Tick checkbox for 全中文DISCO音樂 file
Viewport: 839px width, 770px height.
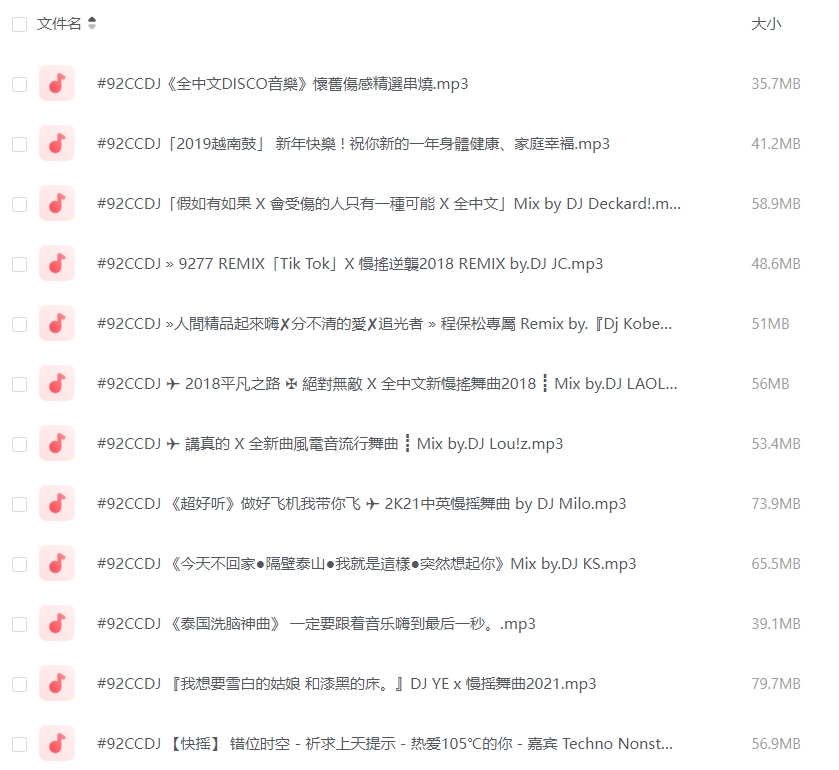click(x=19, y=84)
